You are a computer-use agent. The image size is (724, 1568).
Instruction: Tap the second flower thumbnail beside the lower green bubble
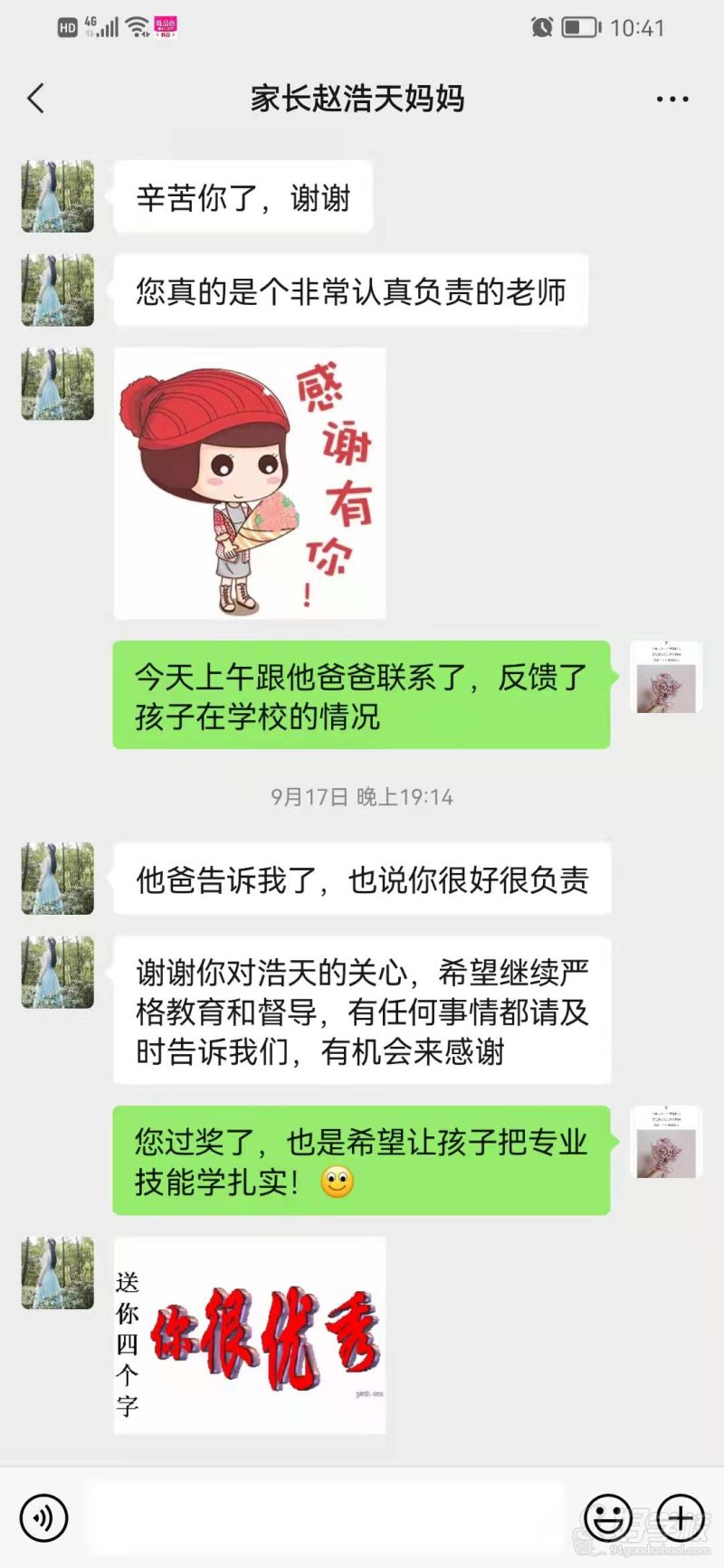click(x=666, y=1142)
